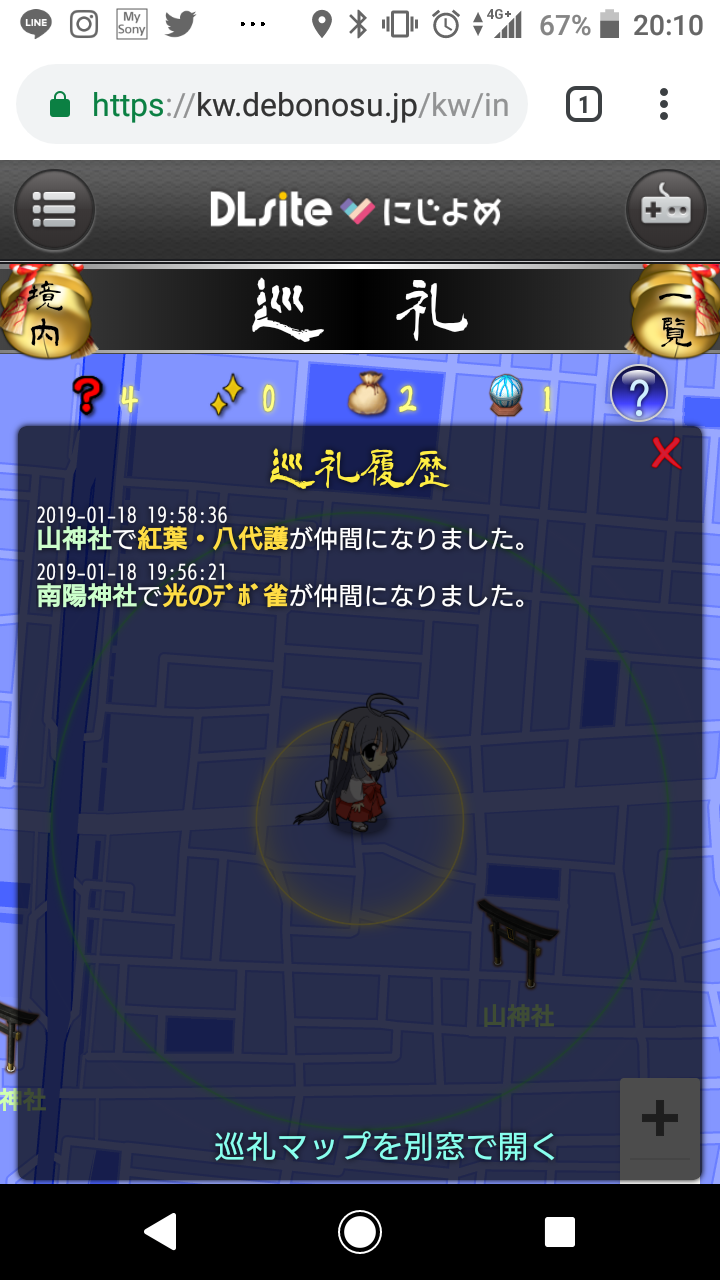Open 巡礼マップを別窓で開く link
This screenshot has height=1280, width=720.
(x=386, y=1146)
